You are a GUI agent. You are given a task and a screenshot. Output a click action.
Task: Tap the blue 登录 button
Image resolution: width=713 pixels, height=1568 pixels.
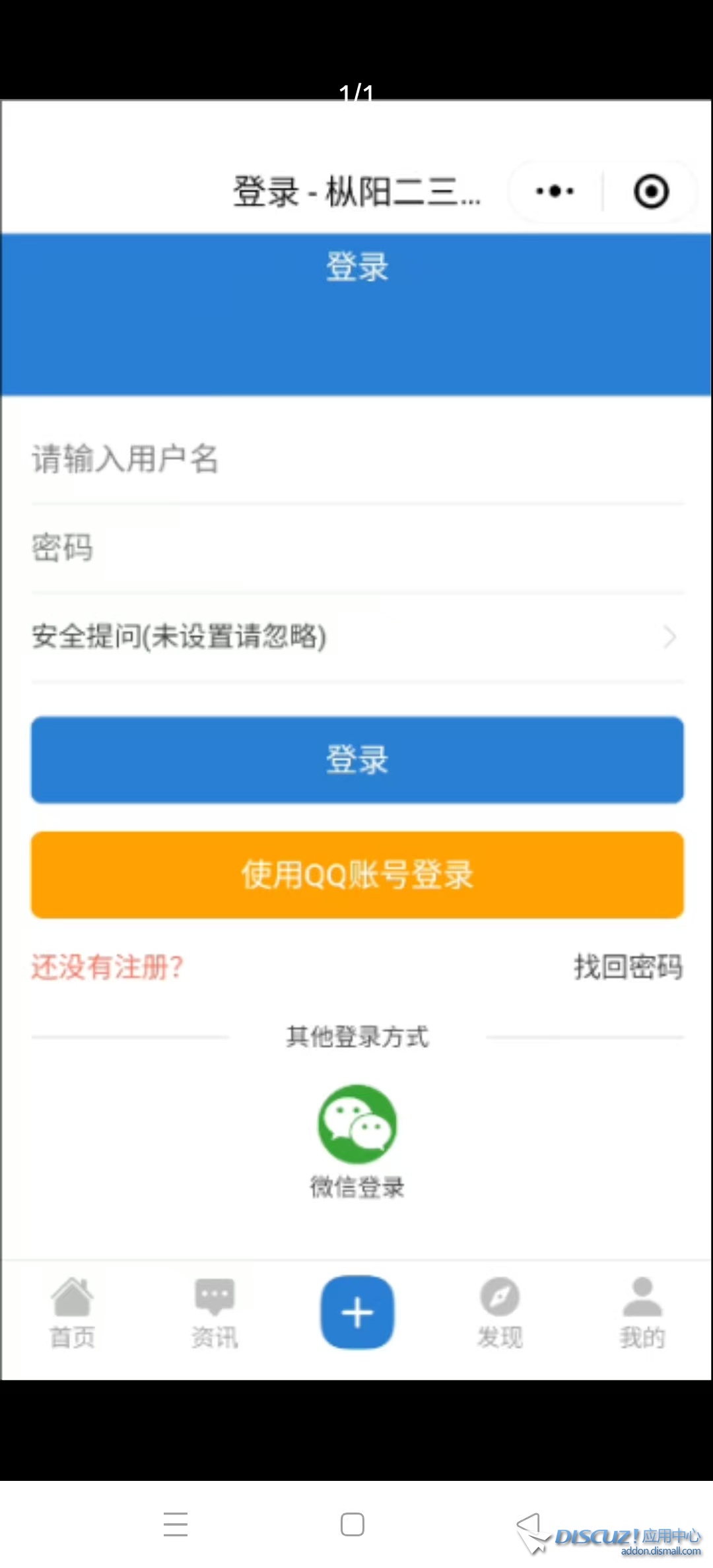(x=356, y=760)
